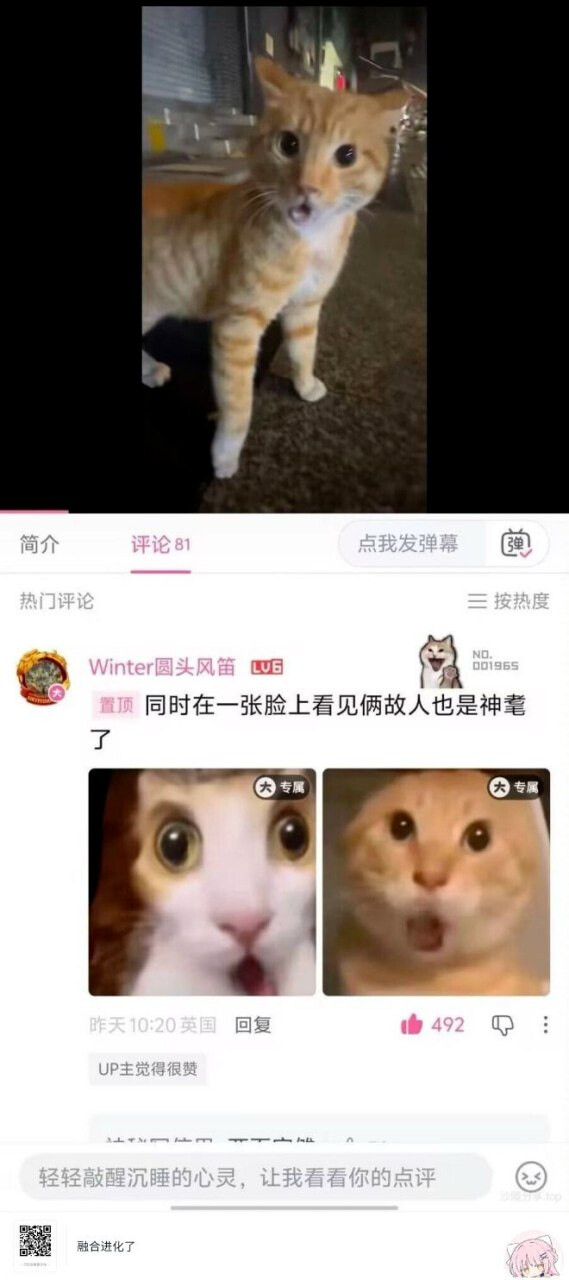
Task: Change comment sorting via 按热度
Action: pyautogui.click(x=509, y=601)
